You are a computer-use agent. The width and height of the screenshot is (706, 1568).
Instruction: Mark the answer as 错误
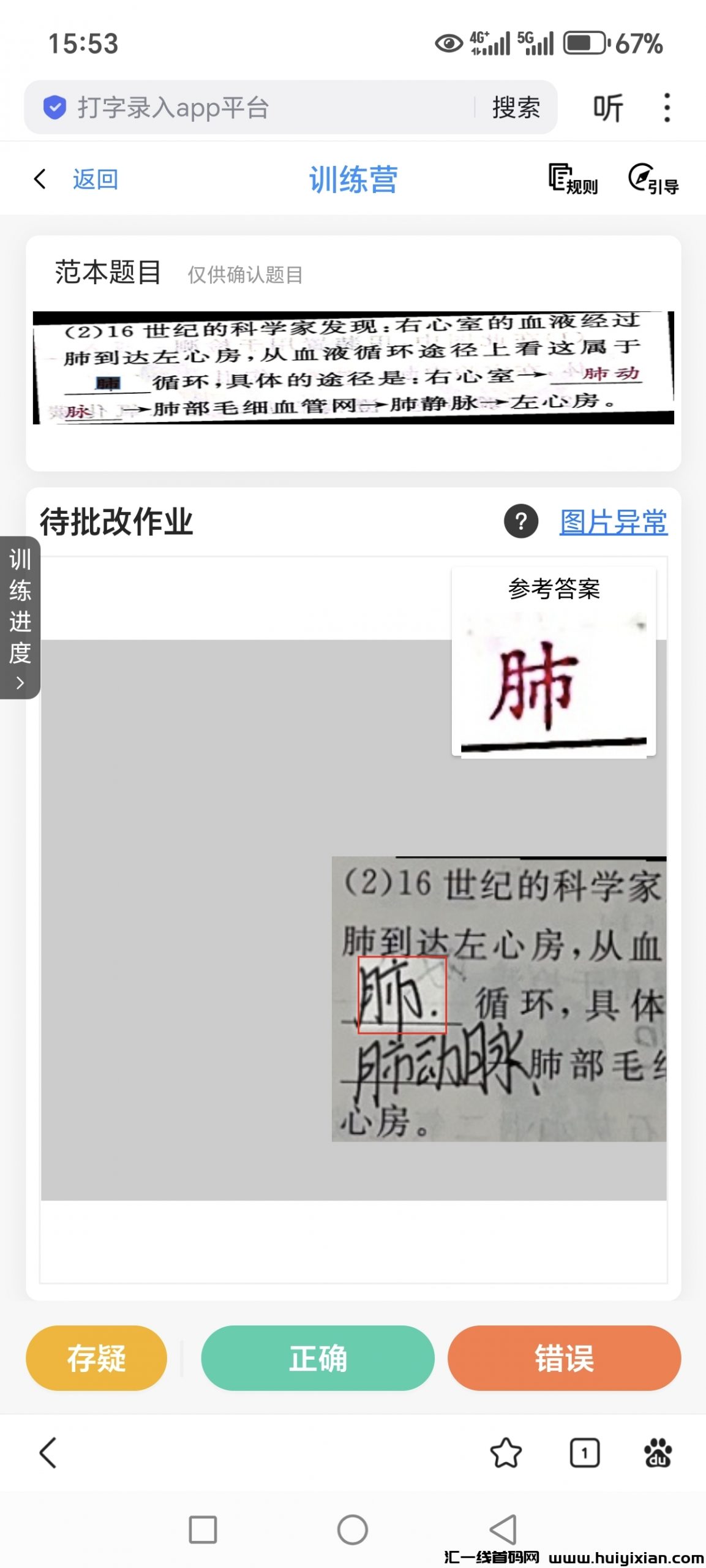tap(564, 1358)
